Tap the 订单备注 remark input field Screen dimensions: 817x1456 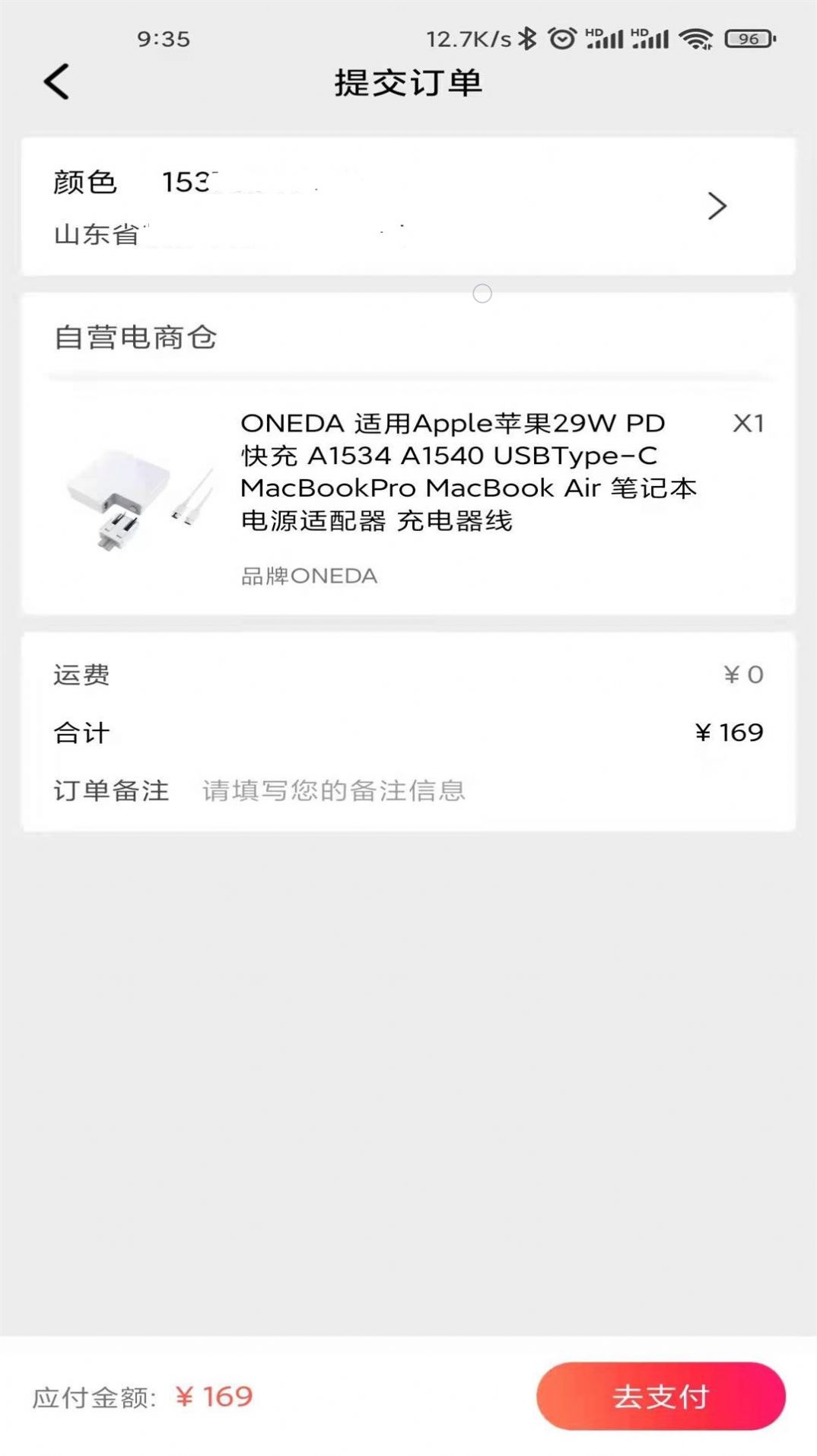[x=481, y=790]
